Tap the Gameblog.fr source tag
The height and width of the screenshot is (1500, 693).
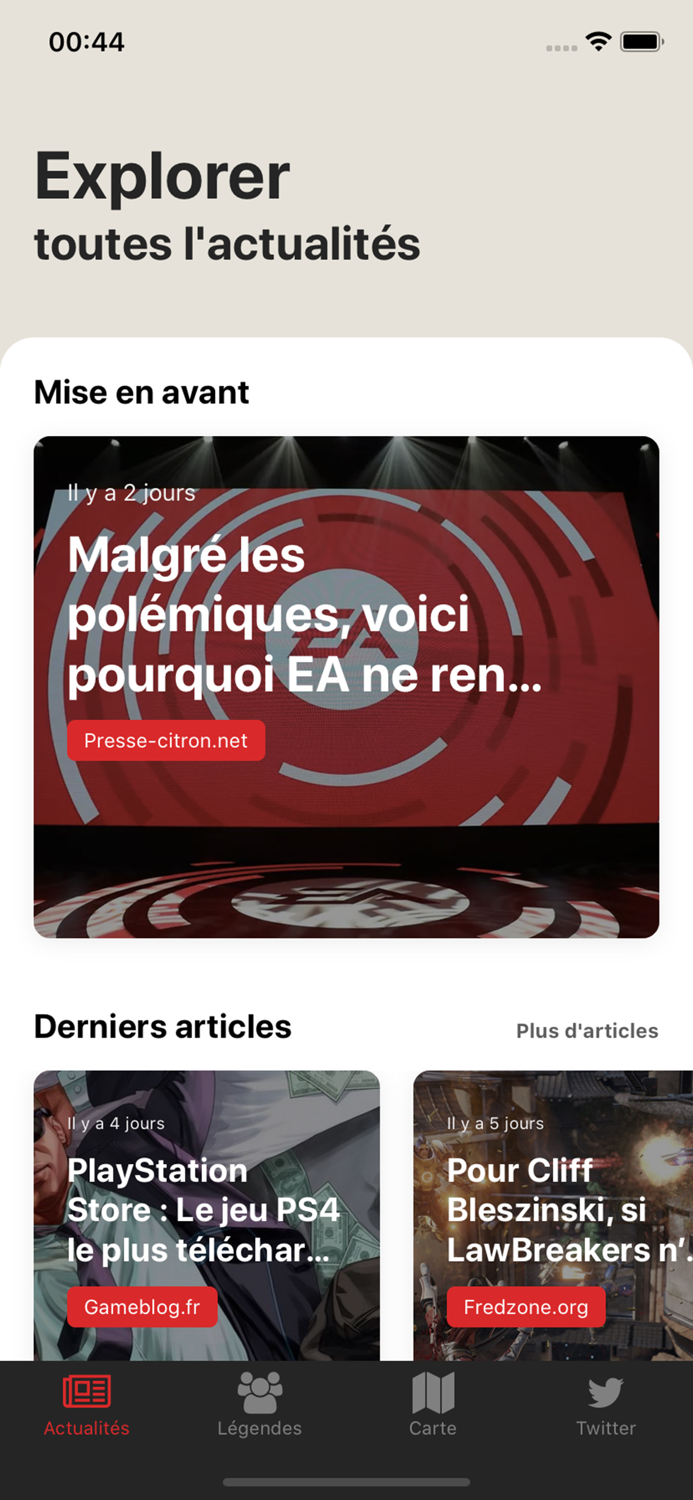[x=142, y=1307]
